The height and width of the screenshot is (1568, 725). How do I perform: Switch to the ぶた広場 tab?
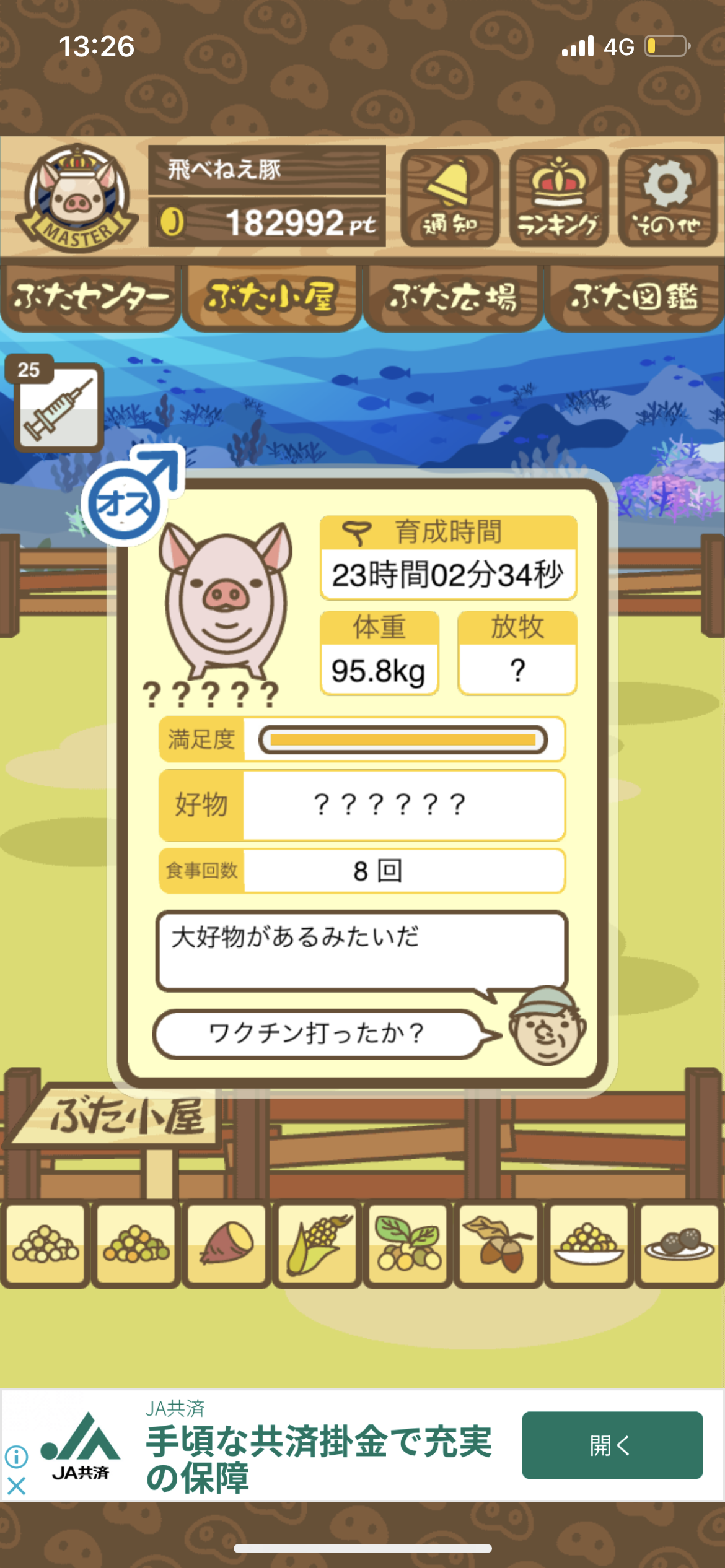click(x=453, y=297)
